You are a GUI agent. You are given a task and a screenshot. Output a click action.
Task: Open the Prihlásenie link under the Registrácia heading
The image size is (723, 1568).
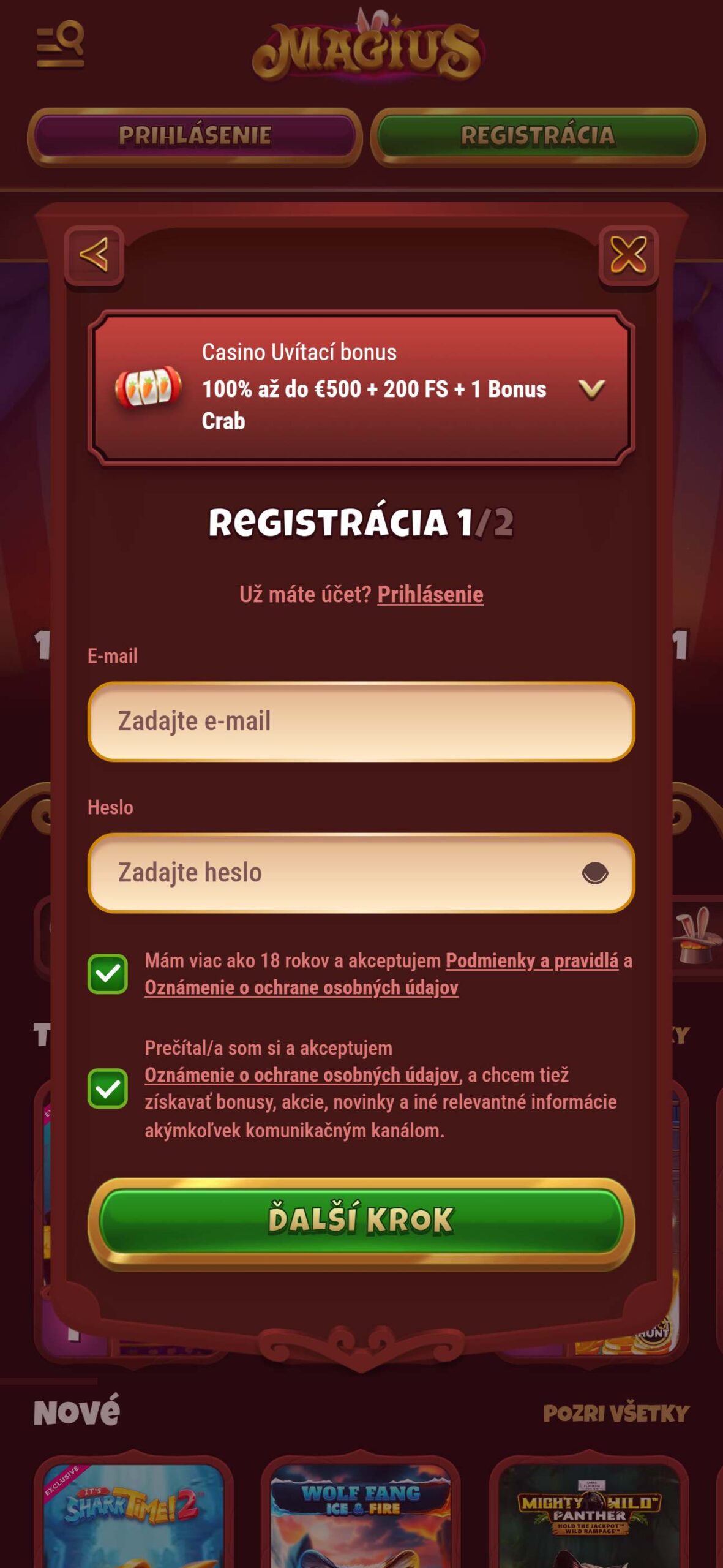pyautogui.click(x=430, y=594)
